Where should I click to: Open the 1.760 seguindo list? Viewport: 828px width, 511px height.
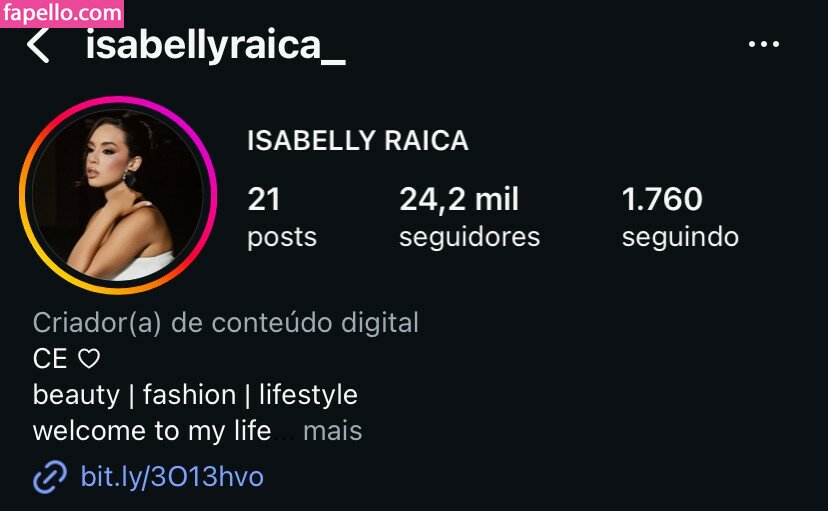tap(679, 216)
